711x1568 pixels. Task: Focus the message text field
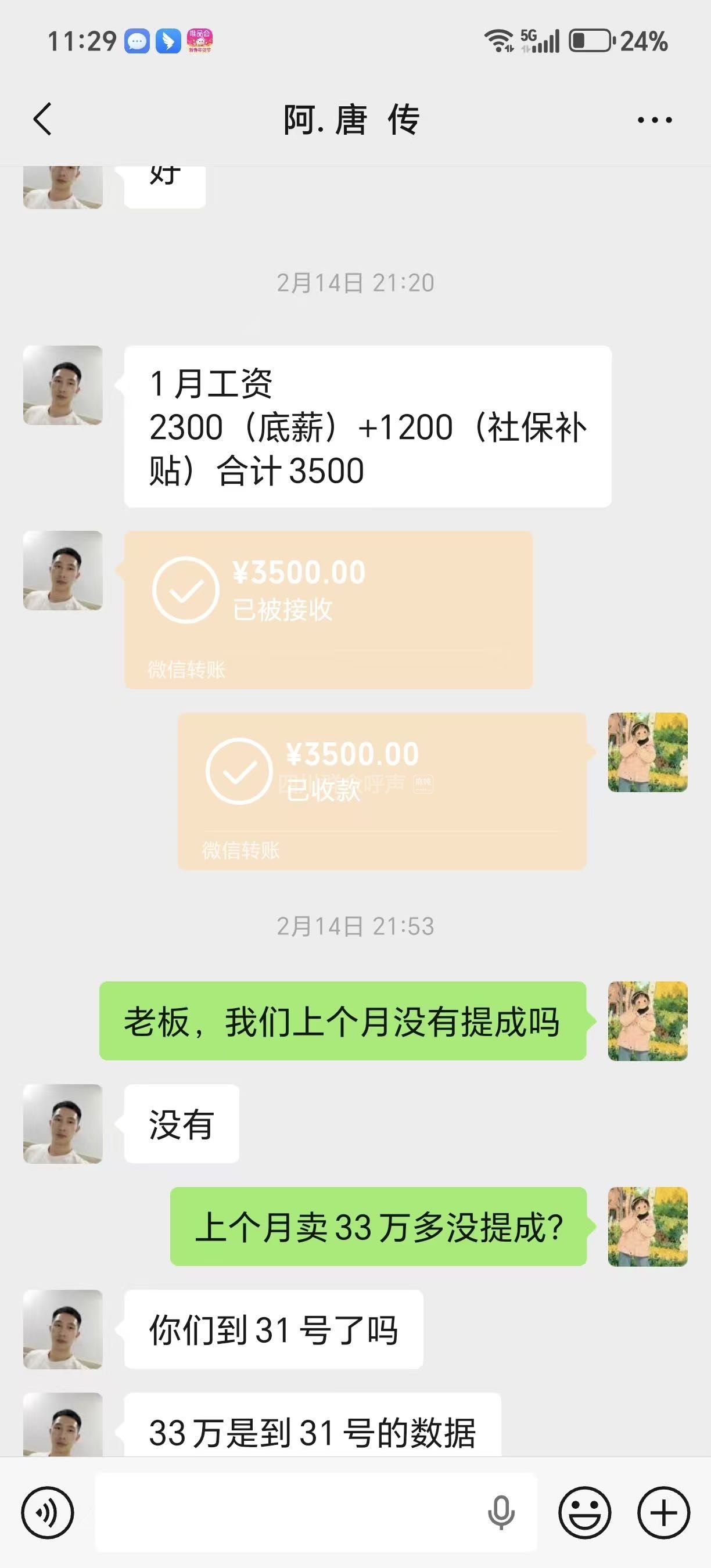pyautogui.click(x=286, y=1513)
